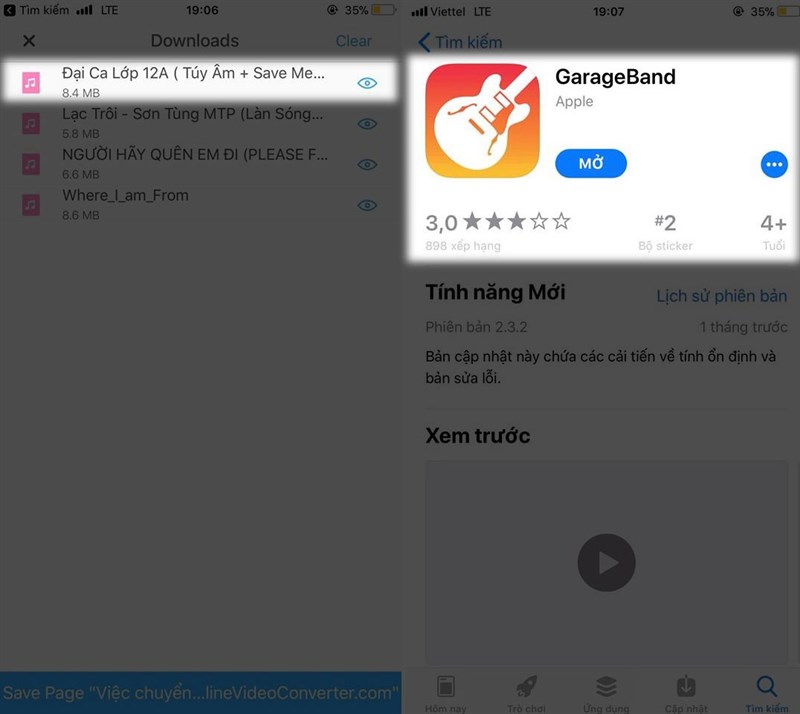Preview the Lạc Trôi file with eye icon
Screen dimensions: 800x714
coord(367,124)
